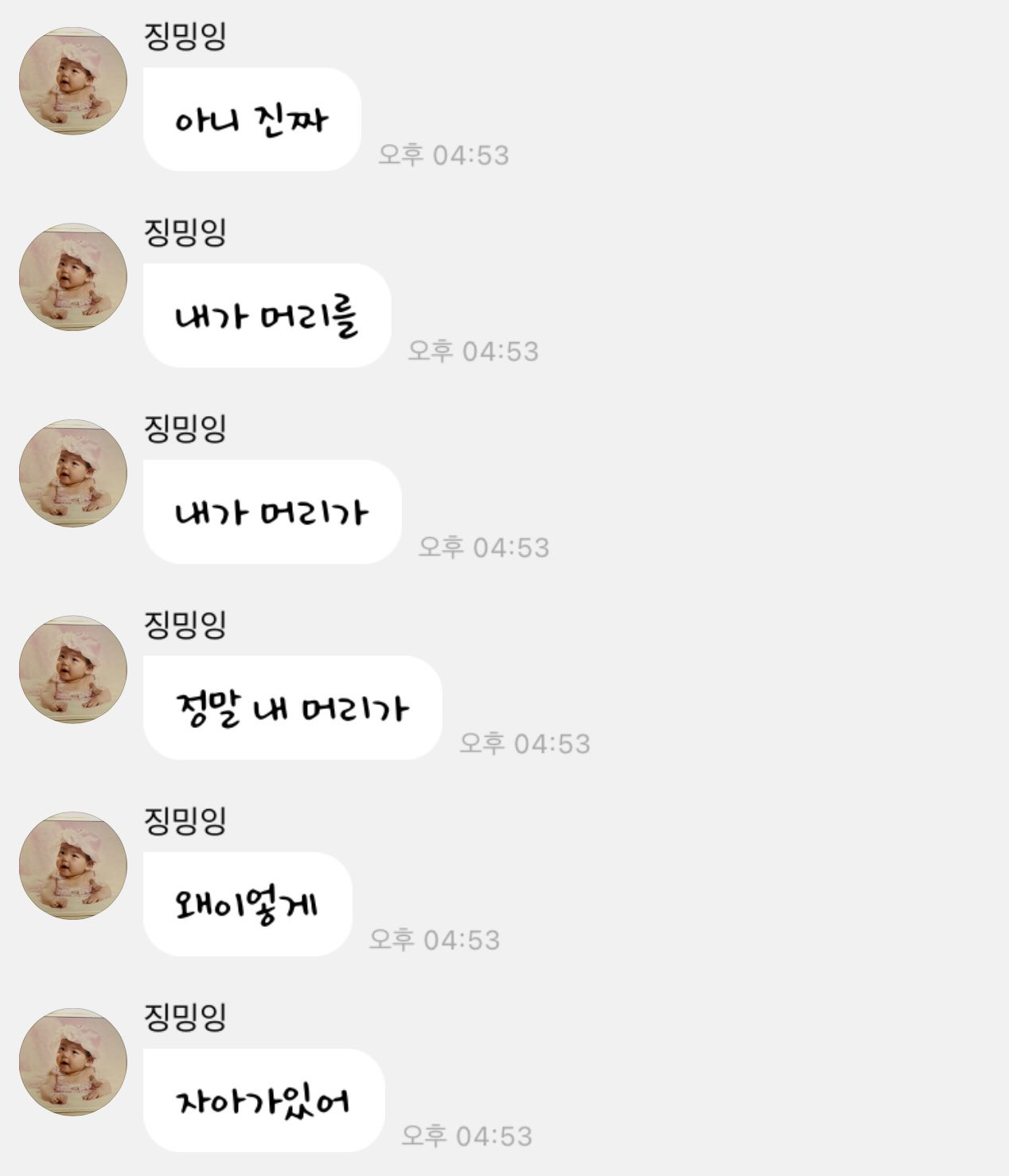Open the avatar beside "정말 내 머리가"
This screenshot has height=1176, width=1009.
click(x=73, y=669)
